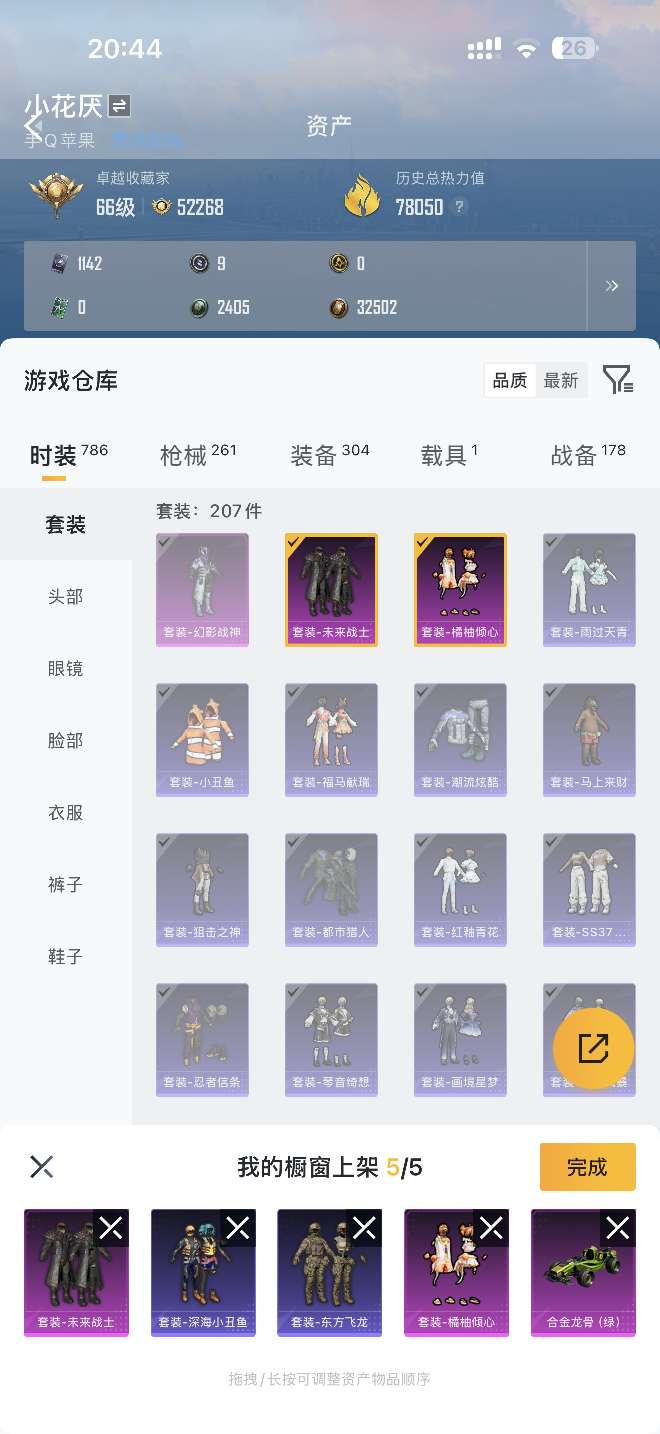This screenshot has width=660, height=1434.
Task: Close the 我的橱窗上架 panel
Action: point(42,1167)
